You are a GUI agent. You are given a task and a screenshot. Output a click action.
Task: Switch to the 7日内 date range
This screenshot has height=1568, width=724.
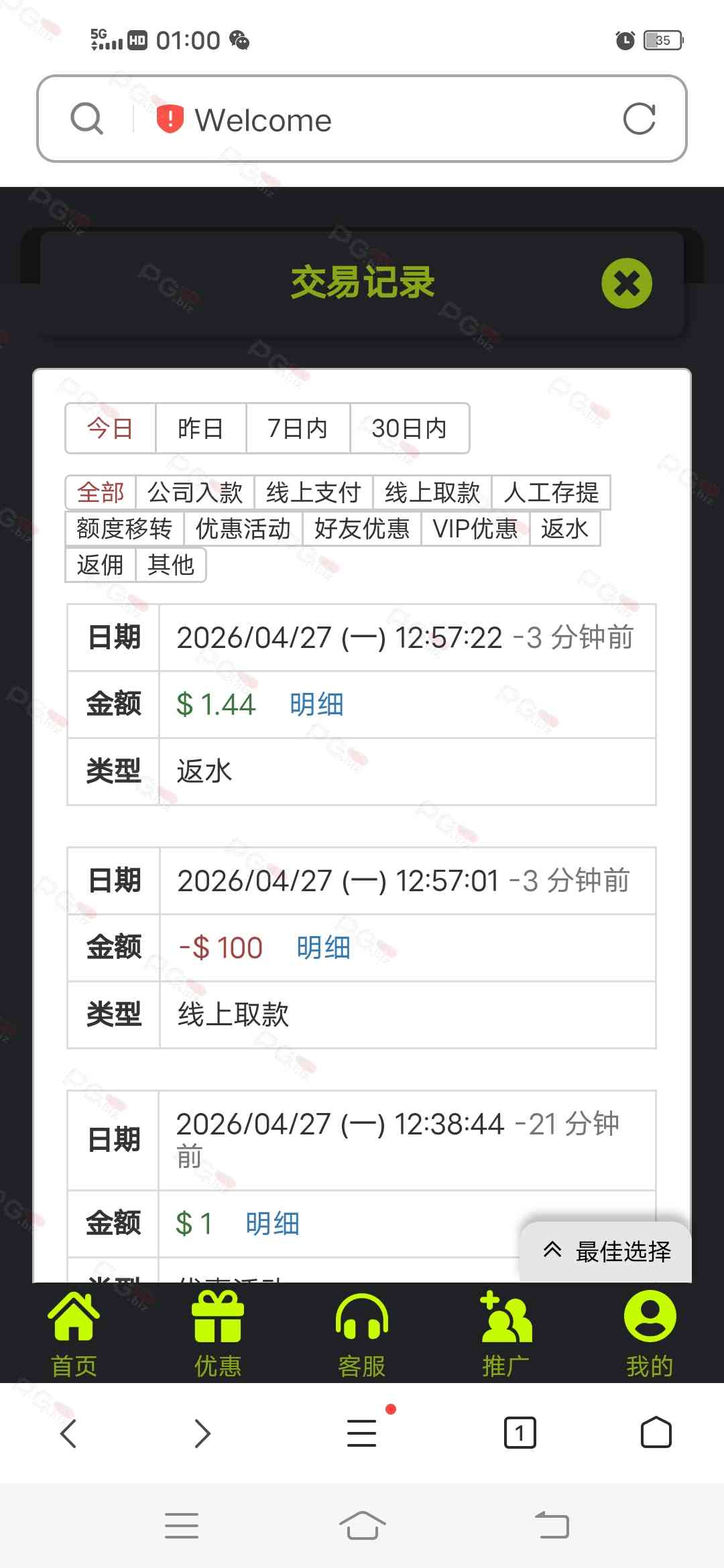point(298,428)
